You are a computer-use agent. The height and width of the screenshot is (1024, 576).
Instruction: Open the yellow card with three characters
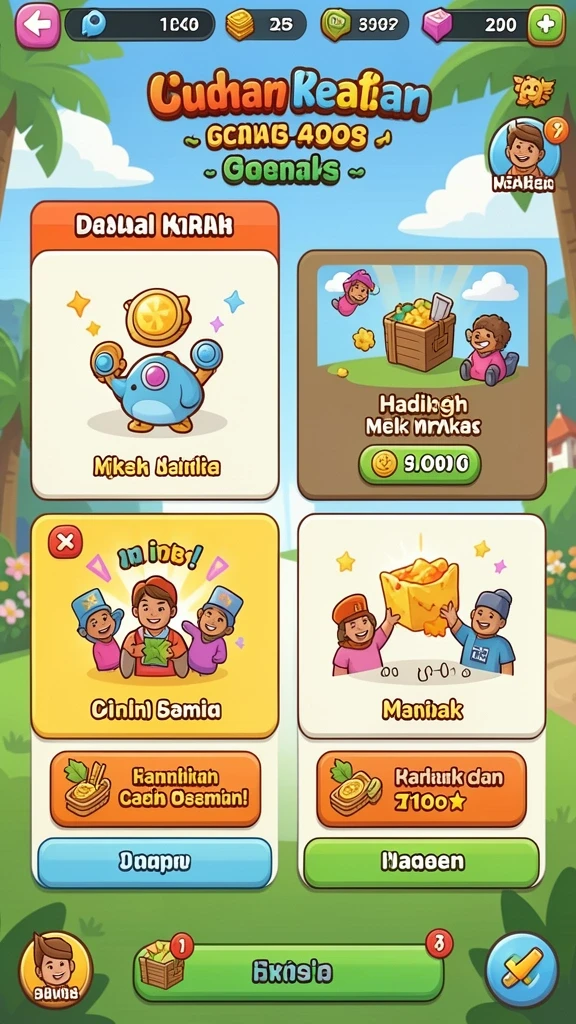(x=155, y=626)
